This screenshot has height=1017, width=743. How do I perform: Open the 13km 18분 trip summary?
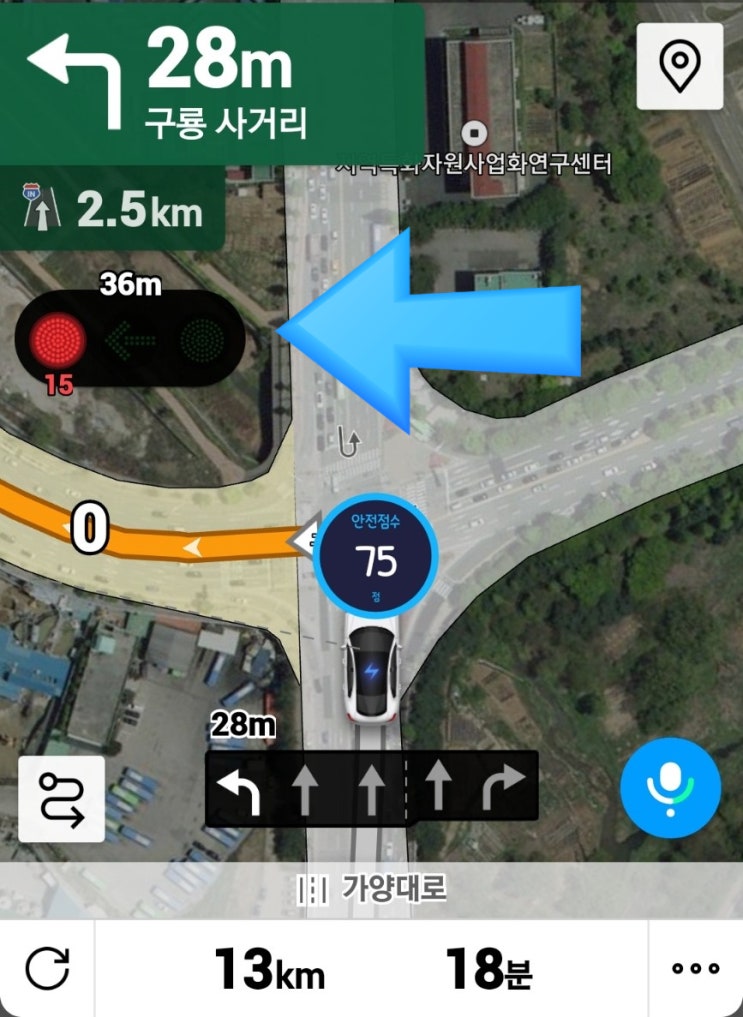coord(372,968)
